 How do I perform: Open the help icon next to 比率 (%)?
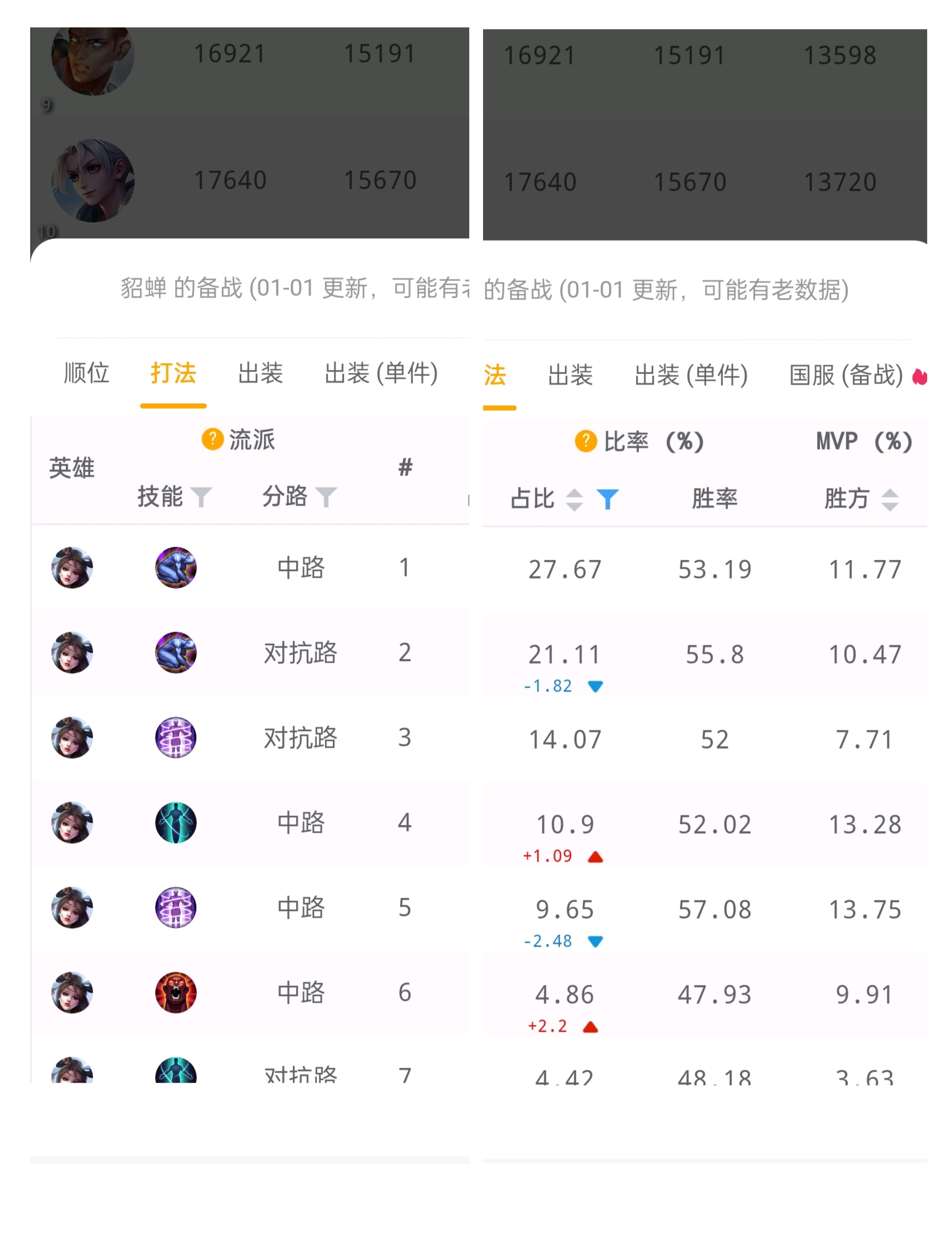tap(585, 441)
